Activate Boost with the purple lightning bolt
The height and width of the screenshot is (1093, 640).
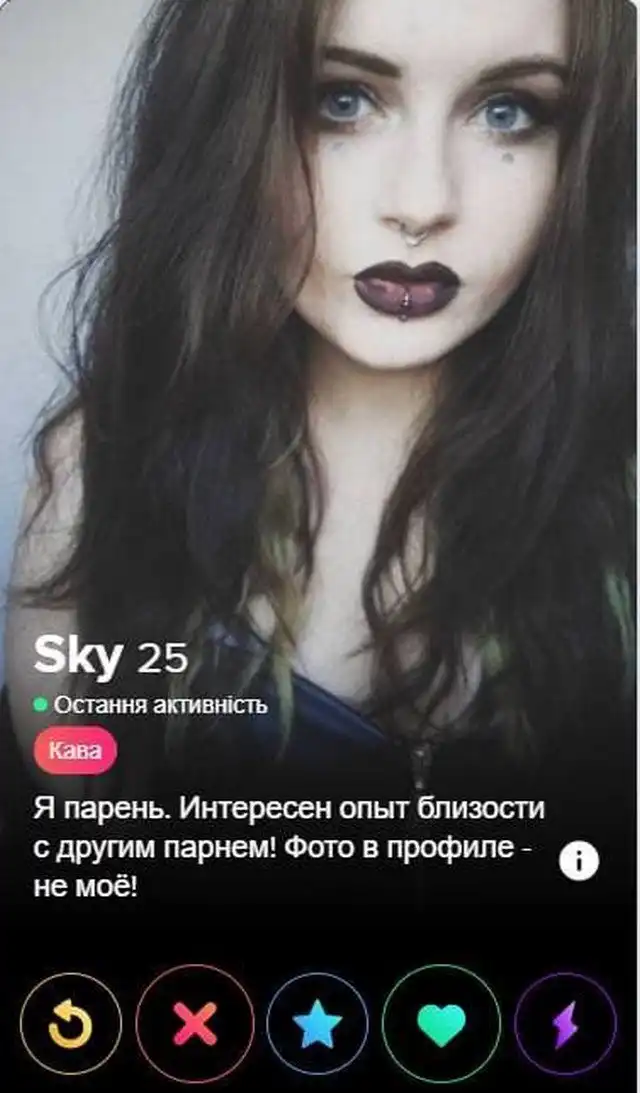pos(565,1023)
